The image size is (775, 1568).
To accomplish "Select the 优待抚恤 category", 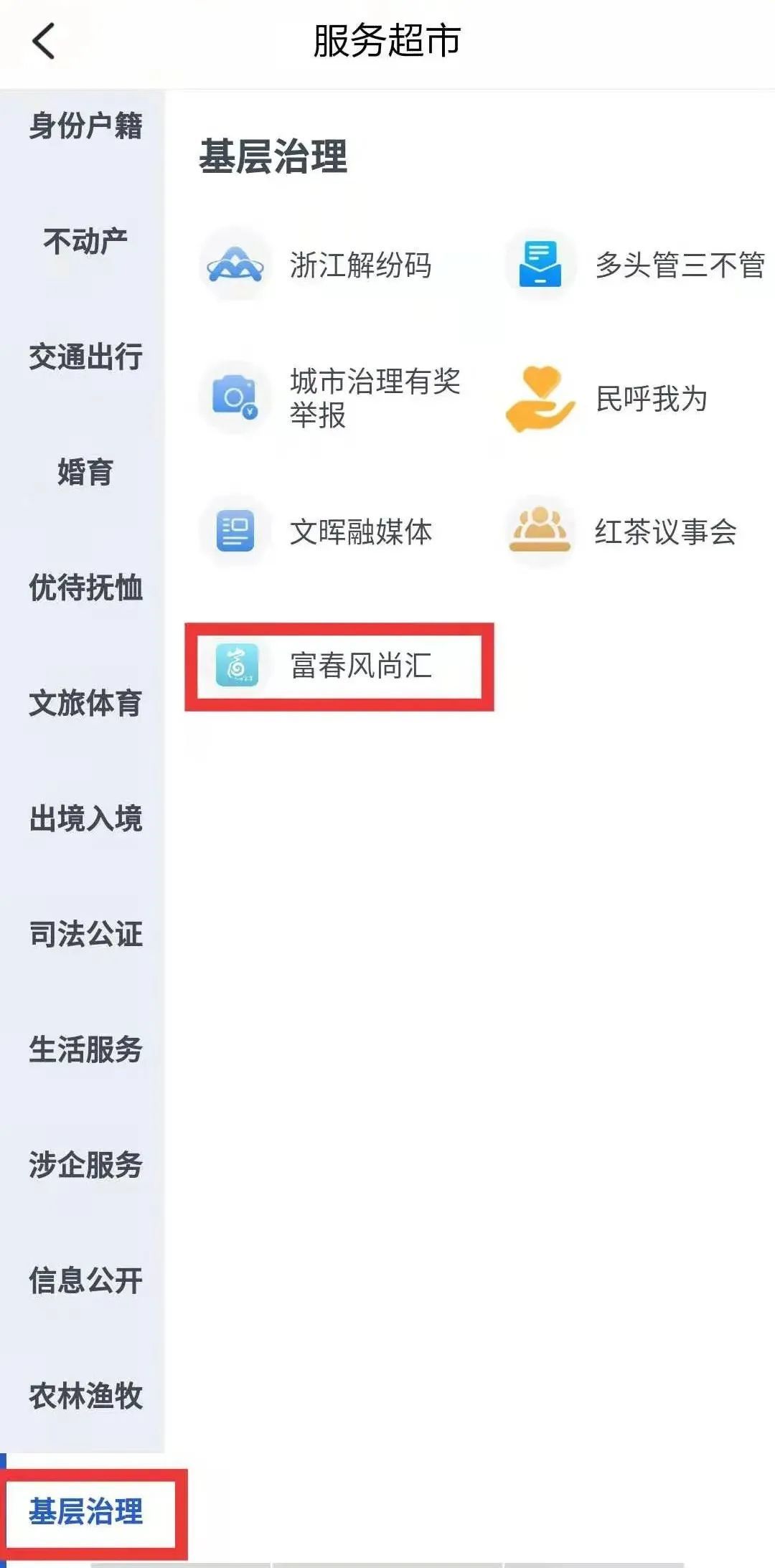I will click(x=85, y=587).
